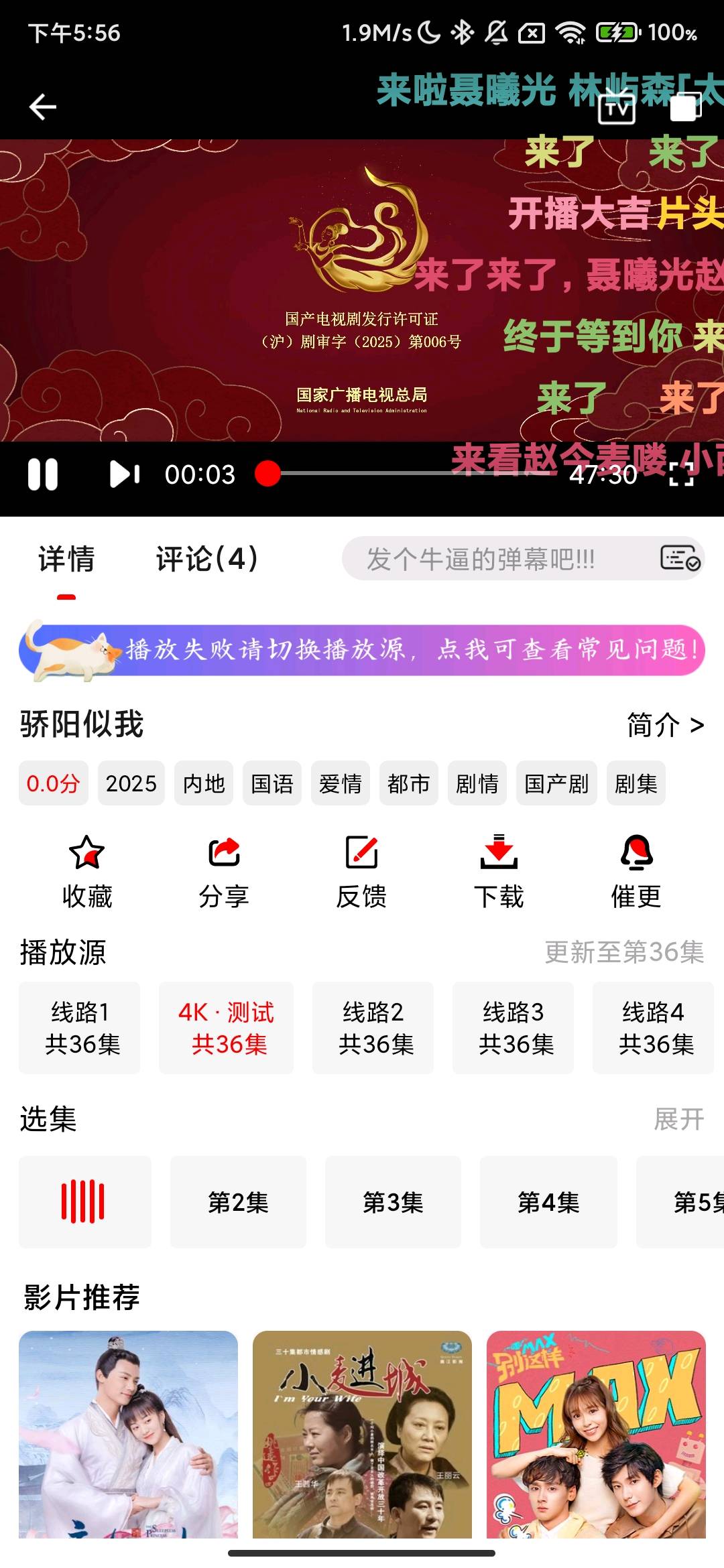Open picture-in-picture mode
Screen dimensions: 724x1568
(x=683, y=105)
